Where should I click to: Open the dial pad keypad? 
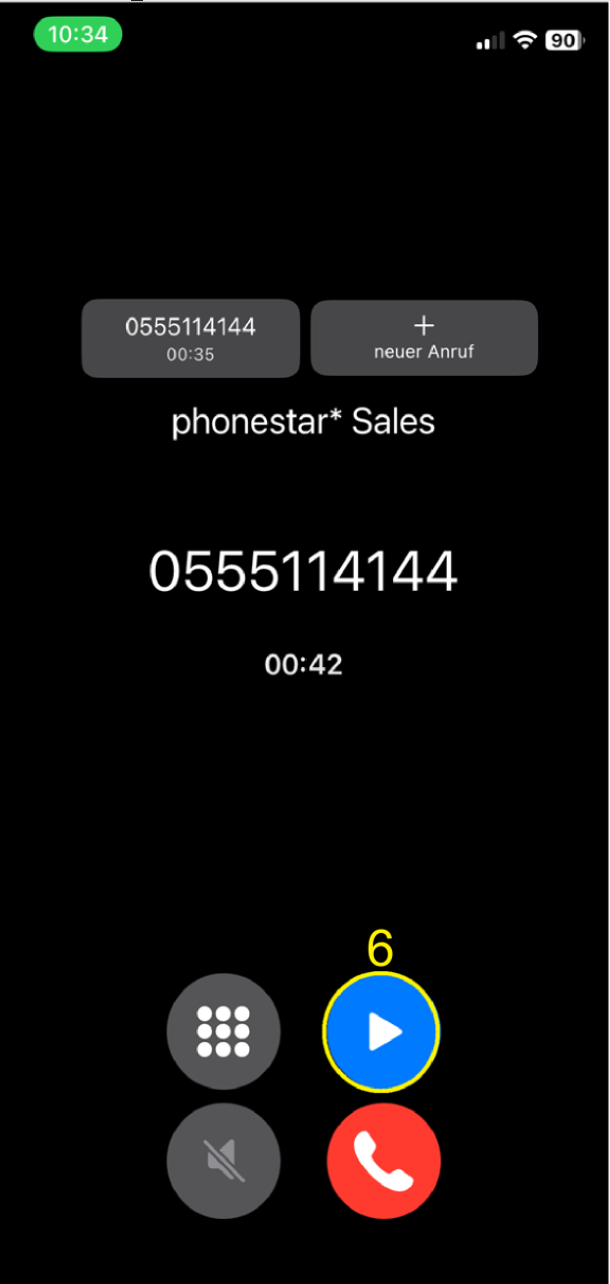click(223, 1031)
